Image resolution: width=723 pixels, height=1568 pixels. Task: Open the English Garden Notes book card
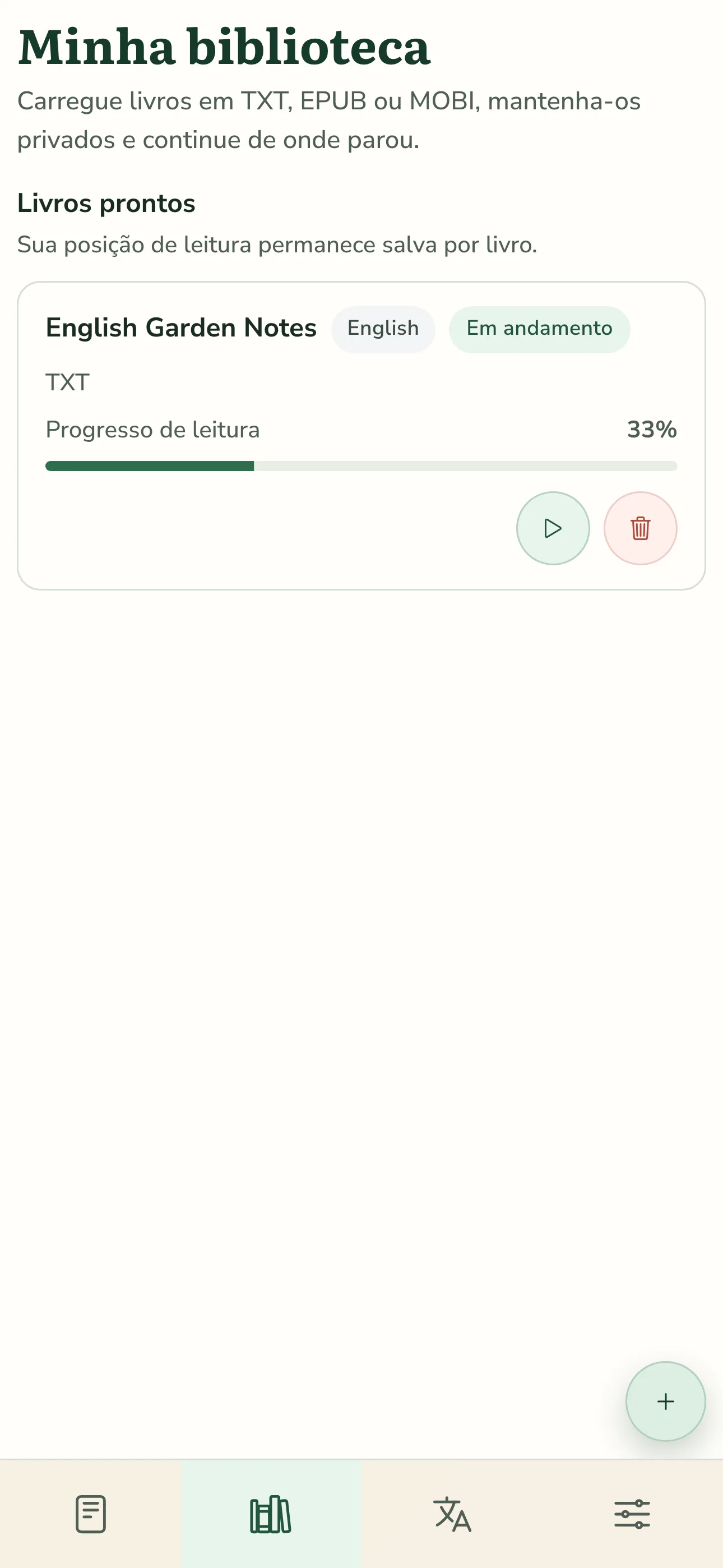tap(361, 435)
